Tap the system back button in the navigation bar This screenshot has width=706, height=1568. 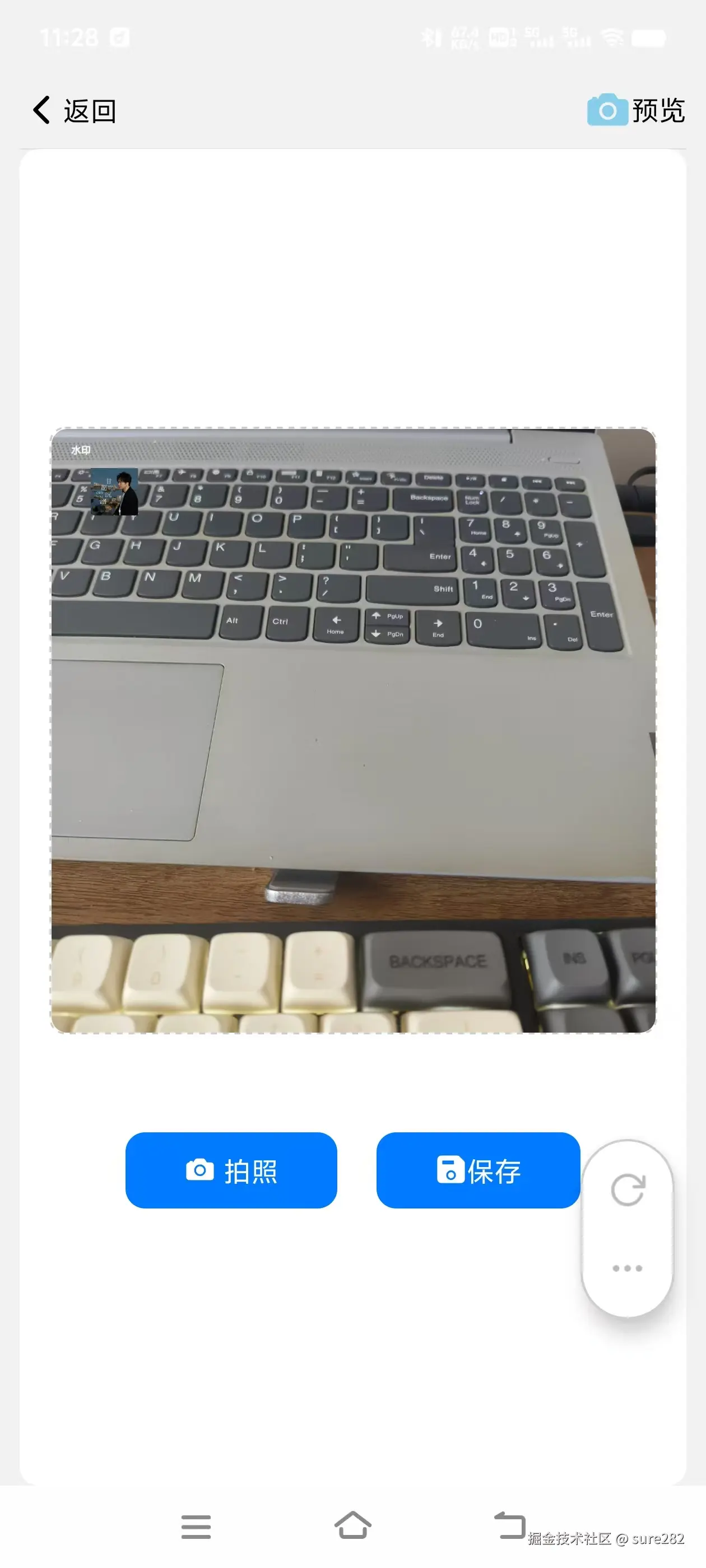(x=509, y=1525)
